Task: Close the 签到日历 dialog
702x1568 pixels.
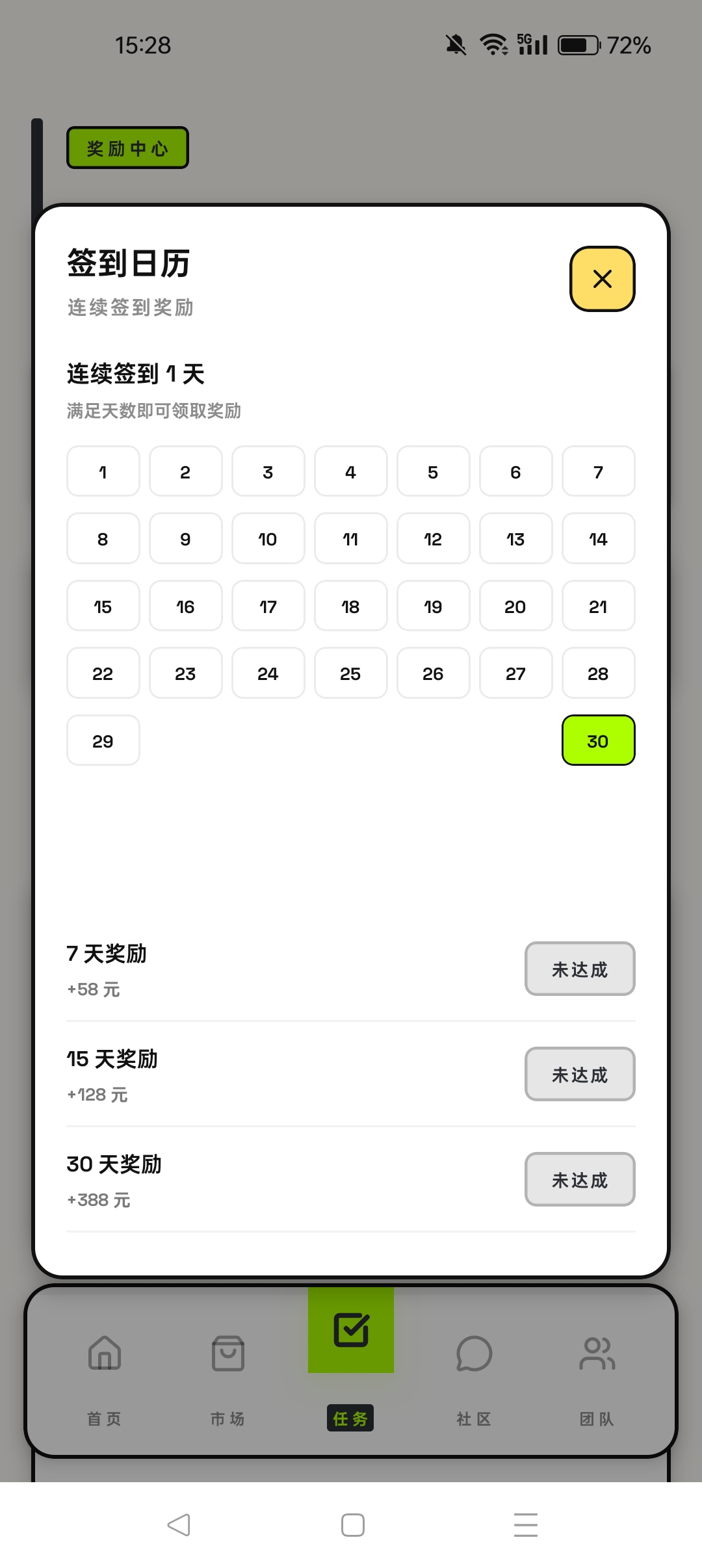Action: click(x=602, y=279)
